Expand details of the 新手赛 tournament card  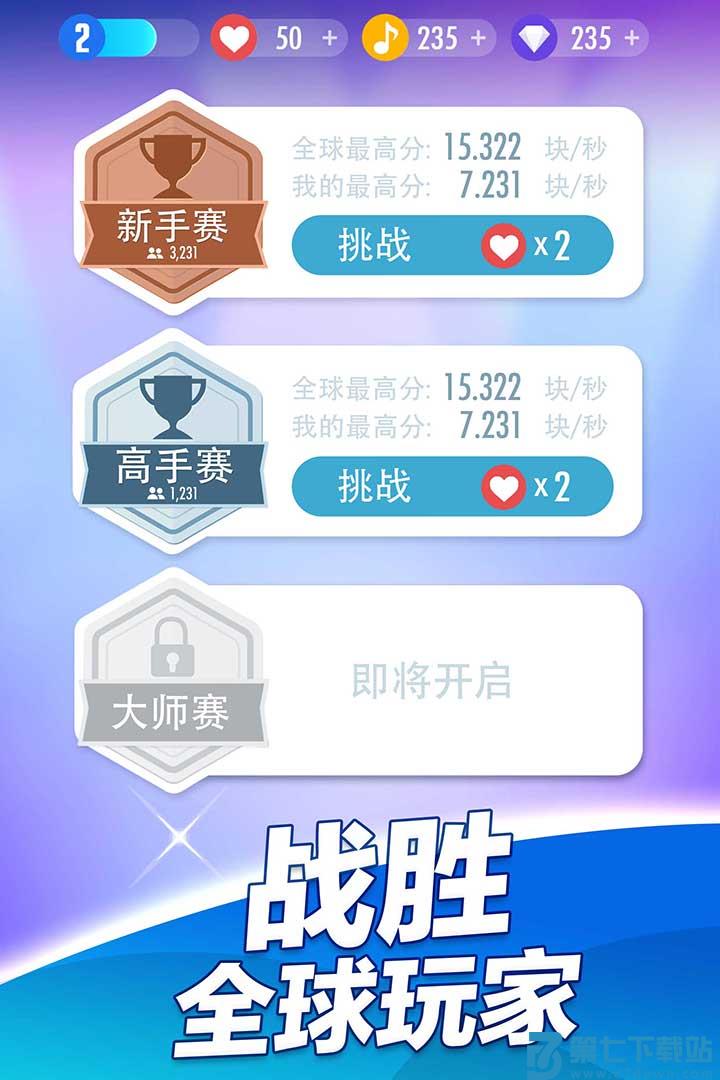click(450, 165)
